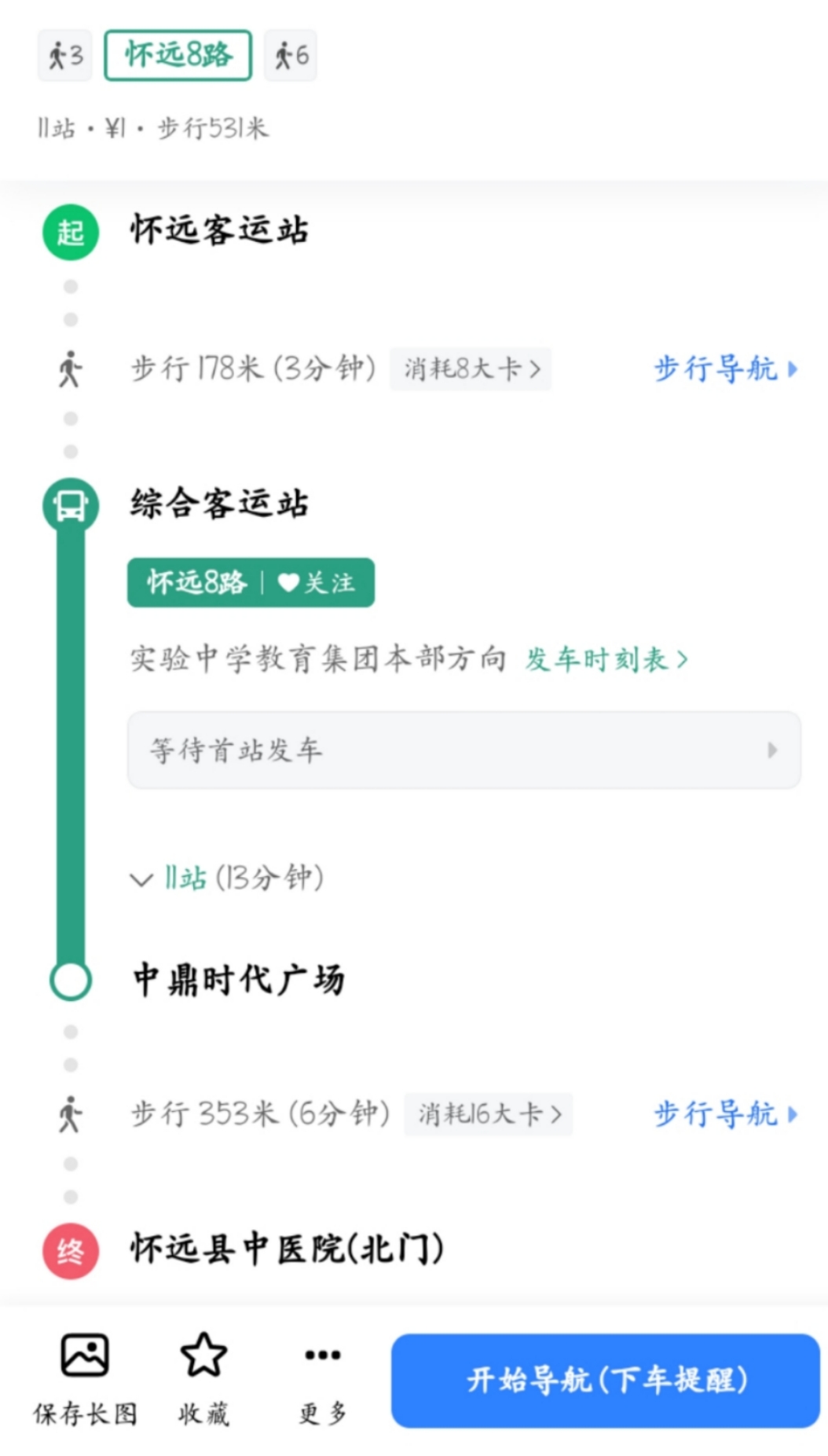Start navigation with 开始导航(下车提醒)
This screenshot has height=1456, width=828.
(606, 1381)
